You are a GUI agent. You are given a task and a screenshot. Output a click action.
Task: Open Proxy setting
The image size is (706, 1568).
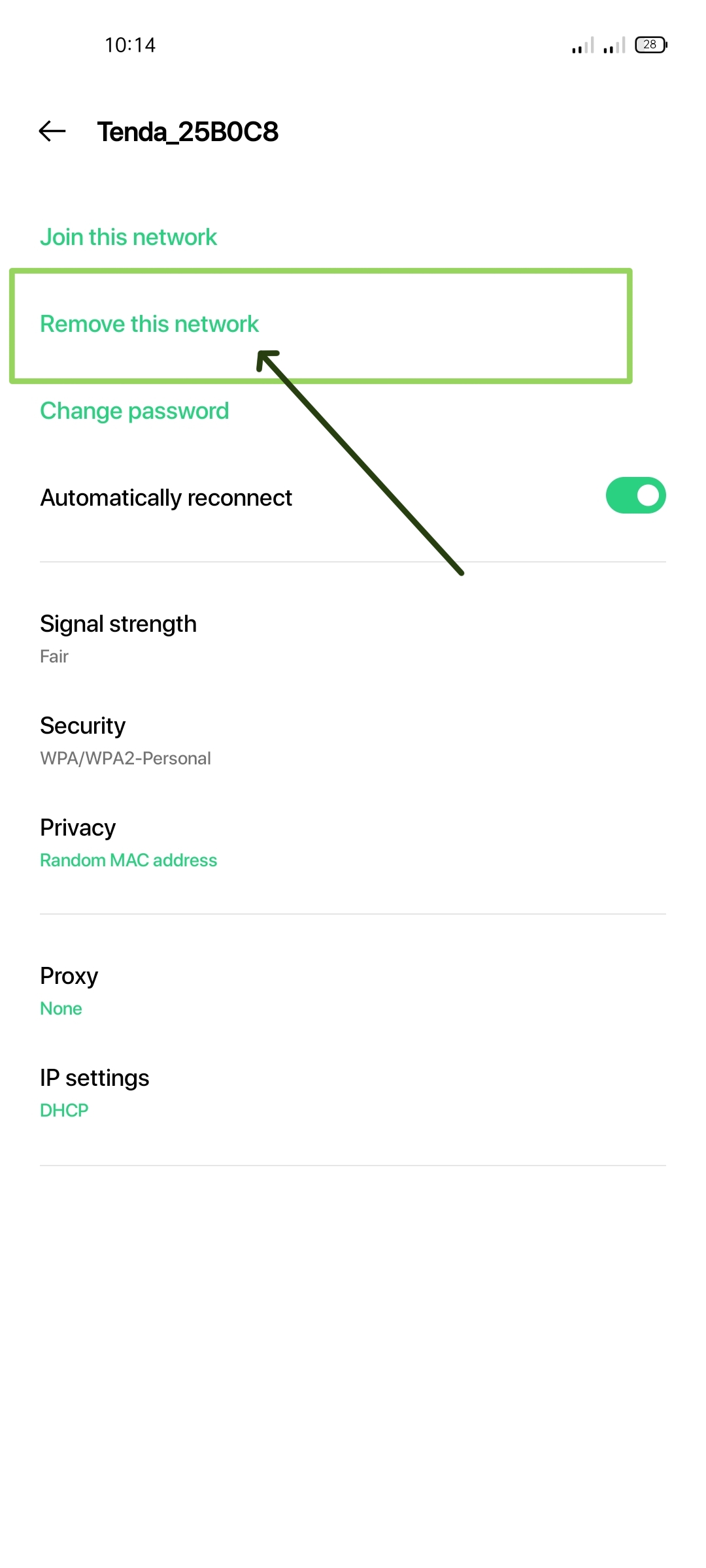(x=69, y=991)
